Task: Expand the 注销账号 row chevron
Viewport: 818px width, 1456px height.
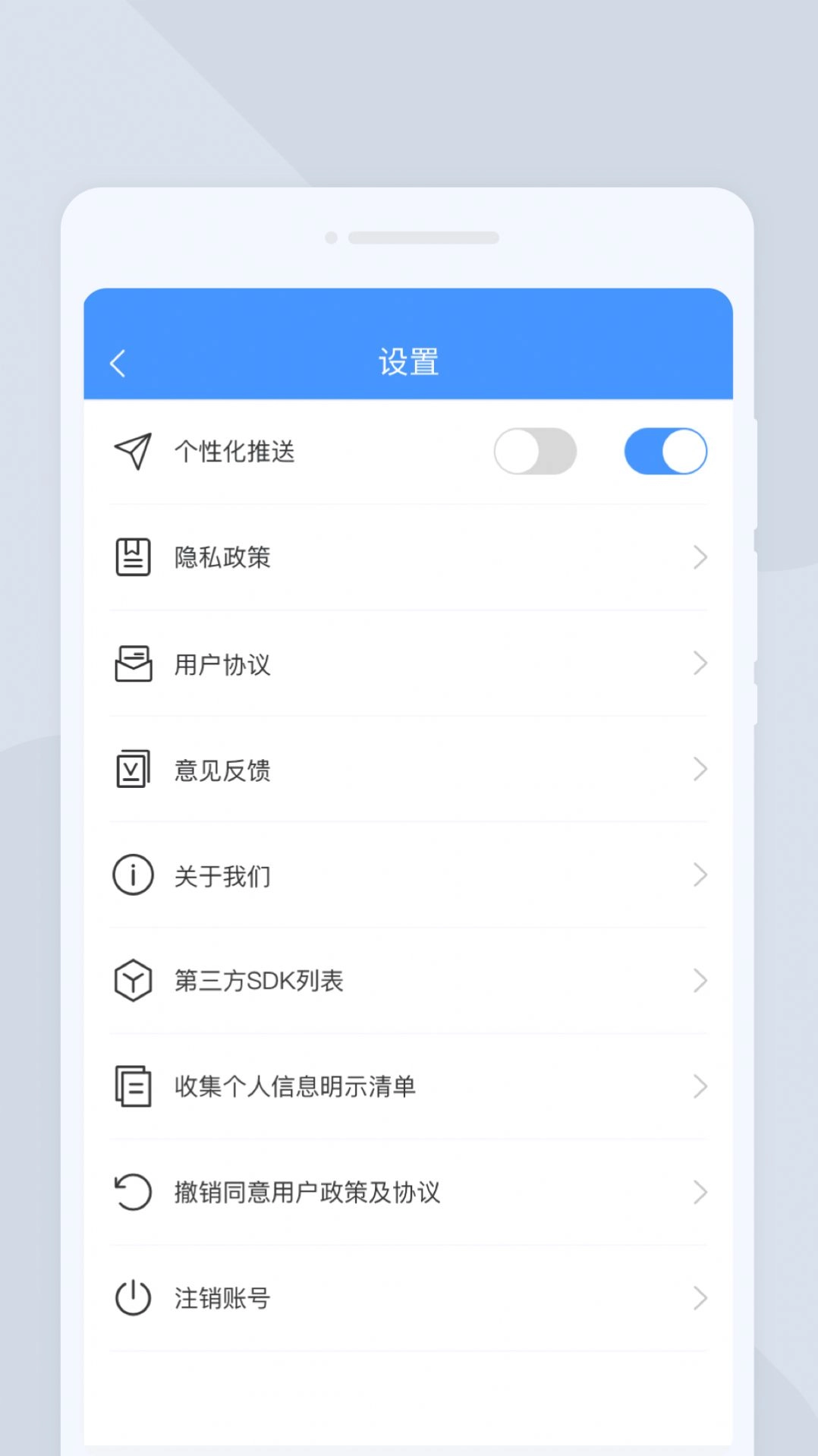Action: [x=700, y=1298]
